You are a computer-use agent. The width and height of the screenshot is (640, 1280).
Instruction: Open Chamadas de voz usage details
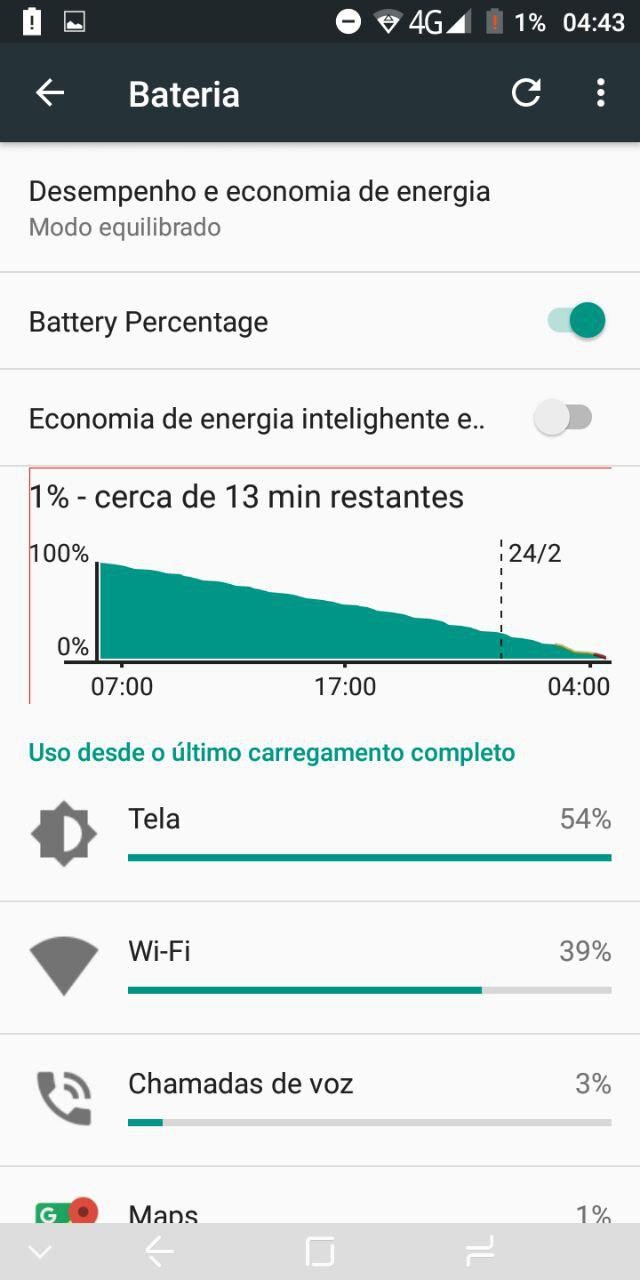click(320, 1099)
